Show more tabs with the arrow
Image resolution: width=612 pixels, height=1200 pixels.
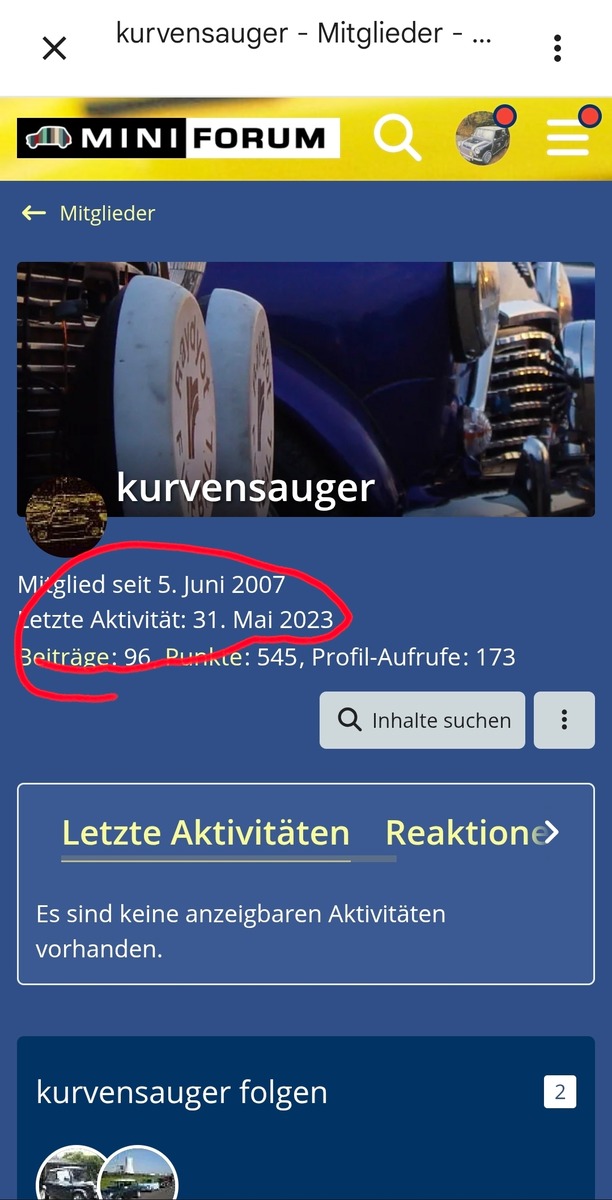(552, 832)
